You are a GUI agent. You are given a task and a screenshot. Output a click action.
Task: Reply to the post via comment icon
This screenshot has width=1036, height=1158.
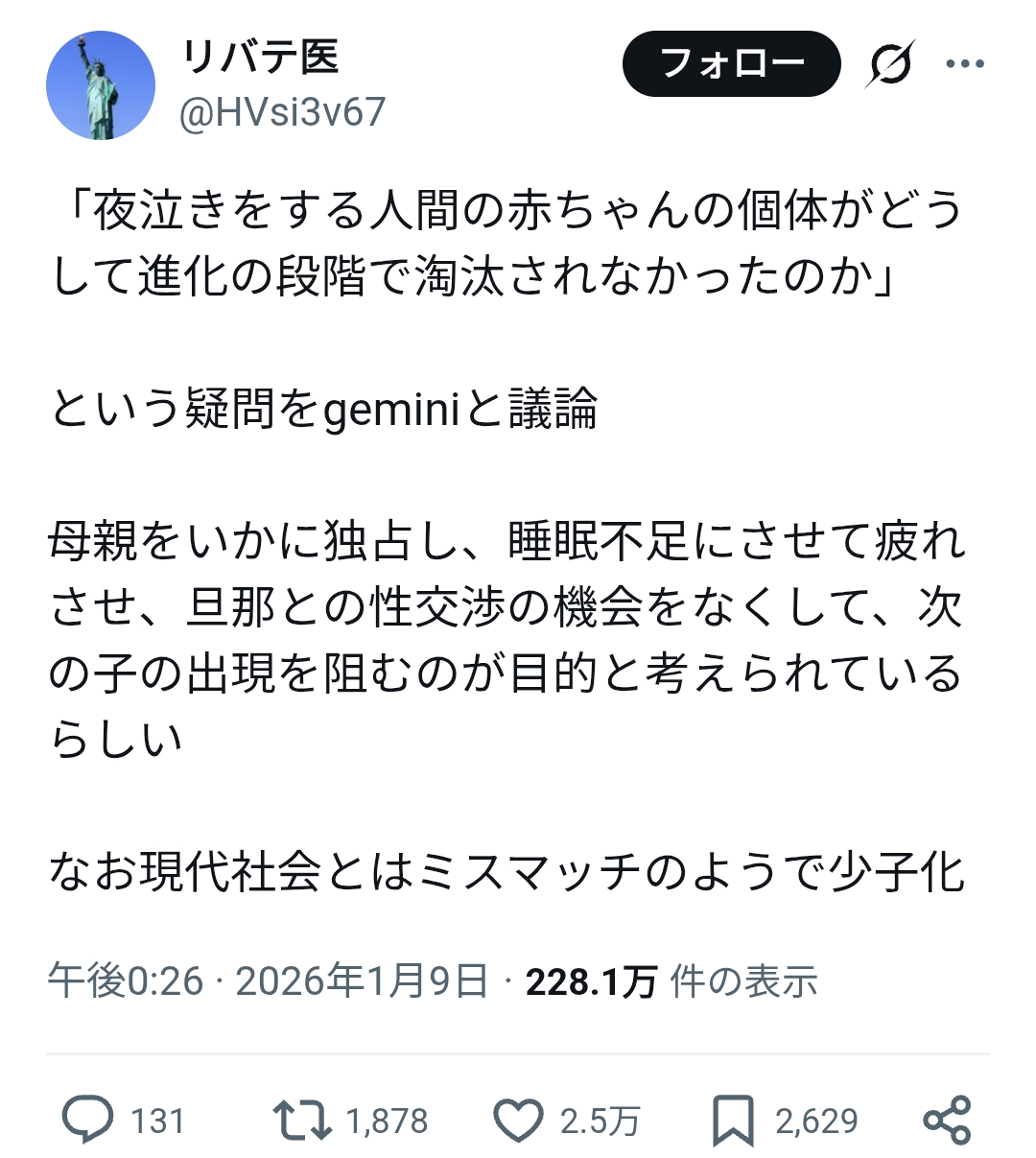click(87, 1120)
